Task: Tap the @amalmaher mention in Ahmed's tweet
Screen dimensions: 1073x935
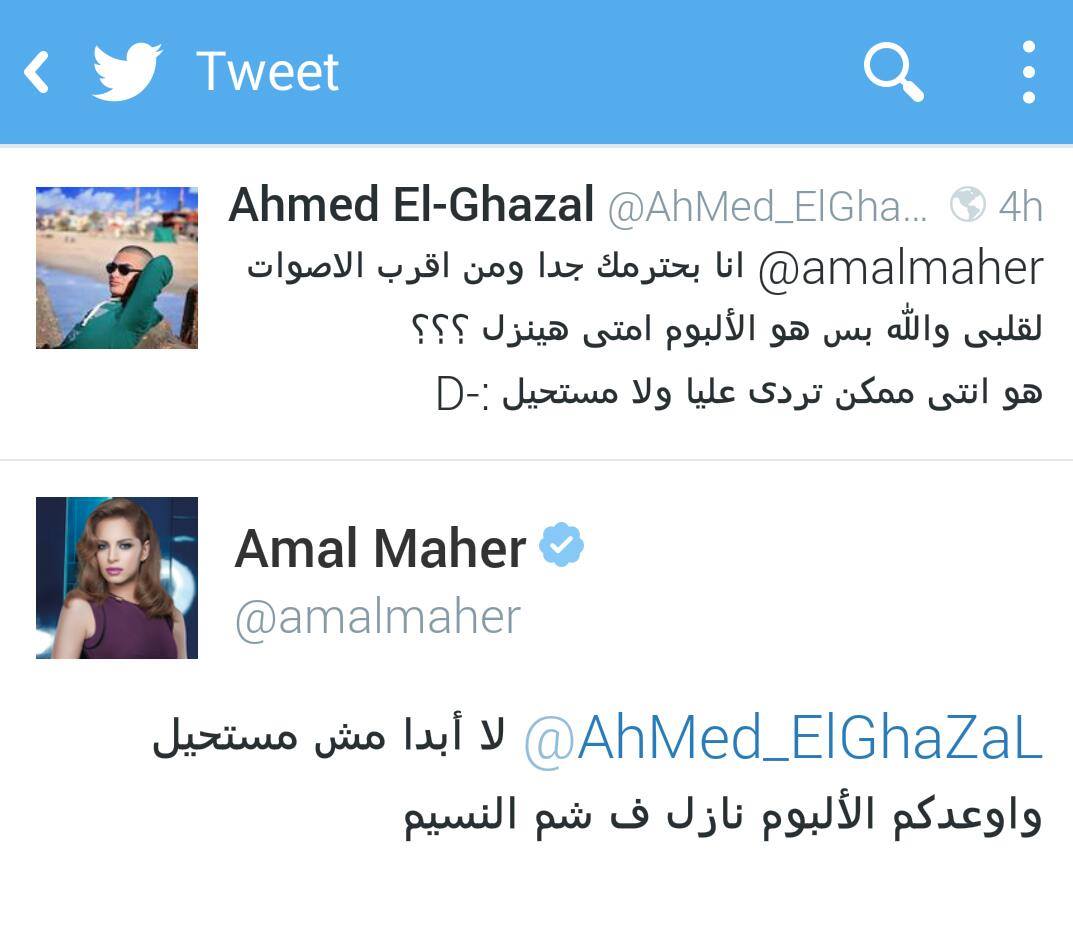Action: (900, 270)
